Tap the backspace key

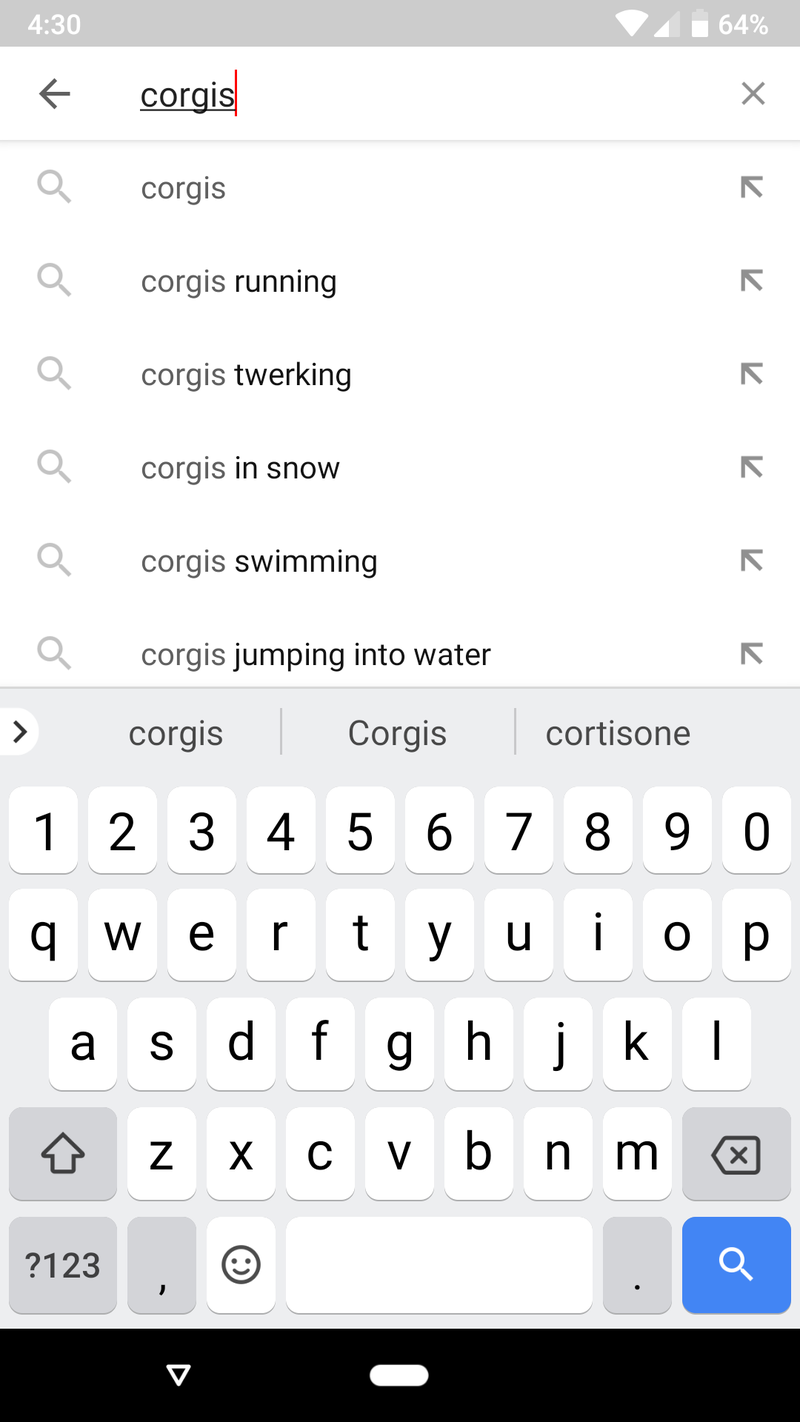pos(736,1155)
